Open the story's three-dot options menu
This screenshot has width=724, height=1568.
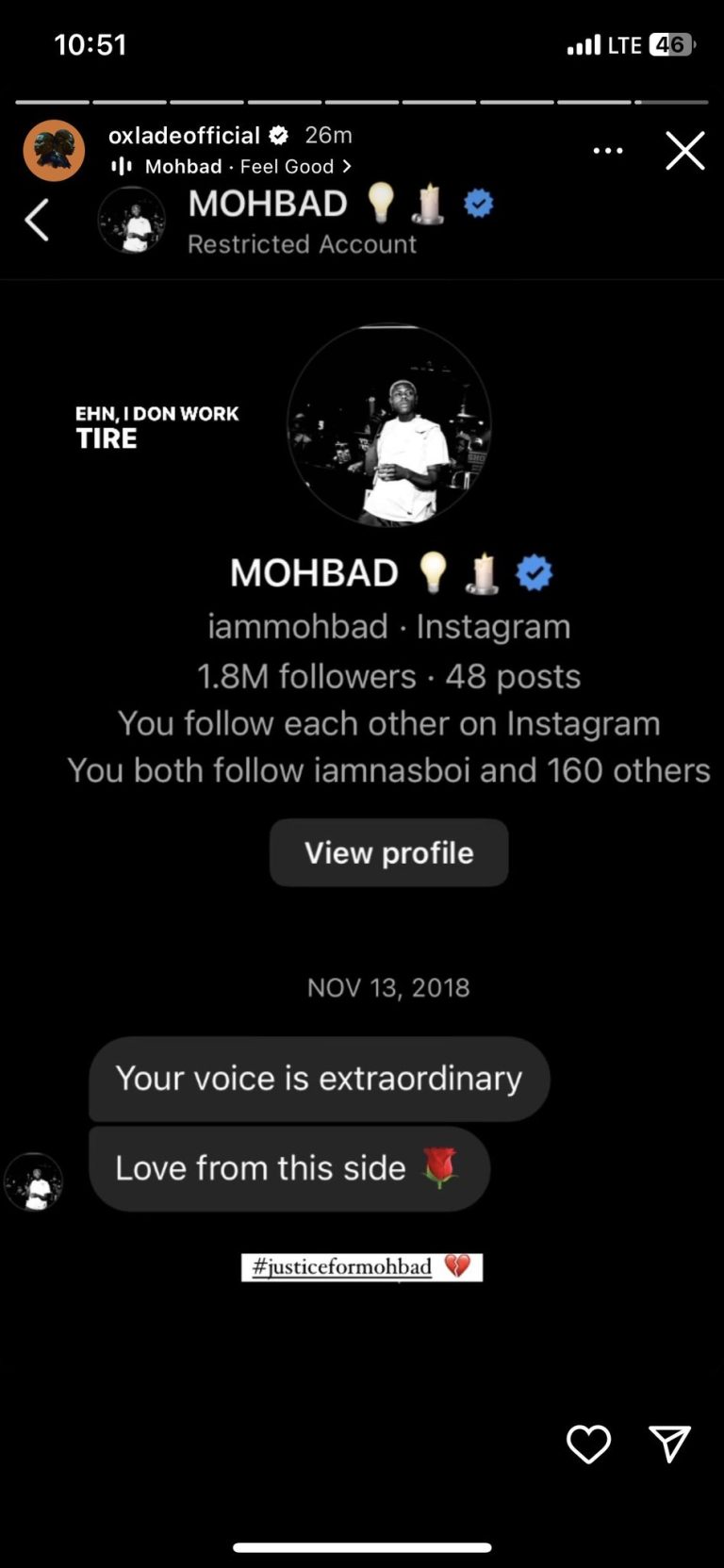point(608,151)
